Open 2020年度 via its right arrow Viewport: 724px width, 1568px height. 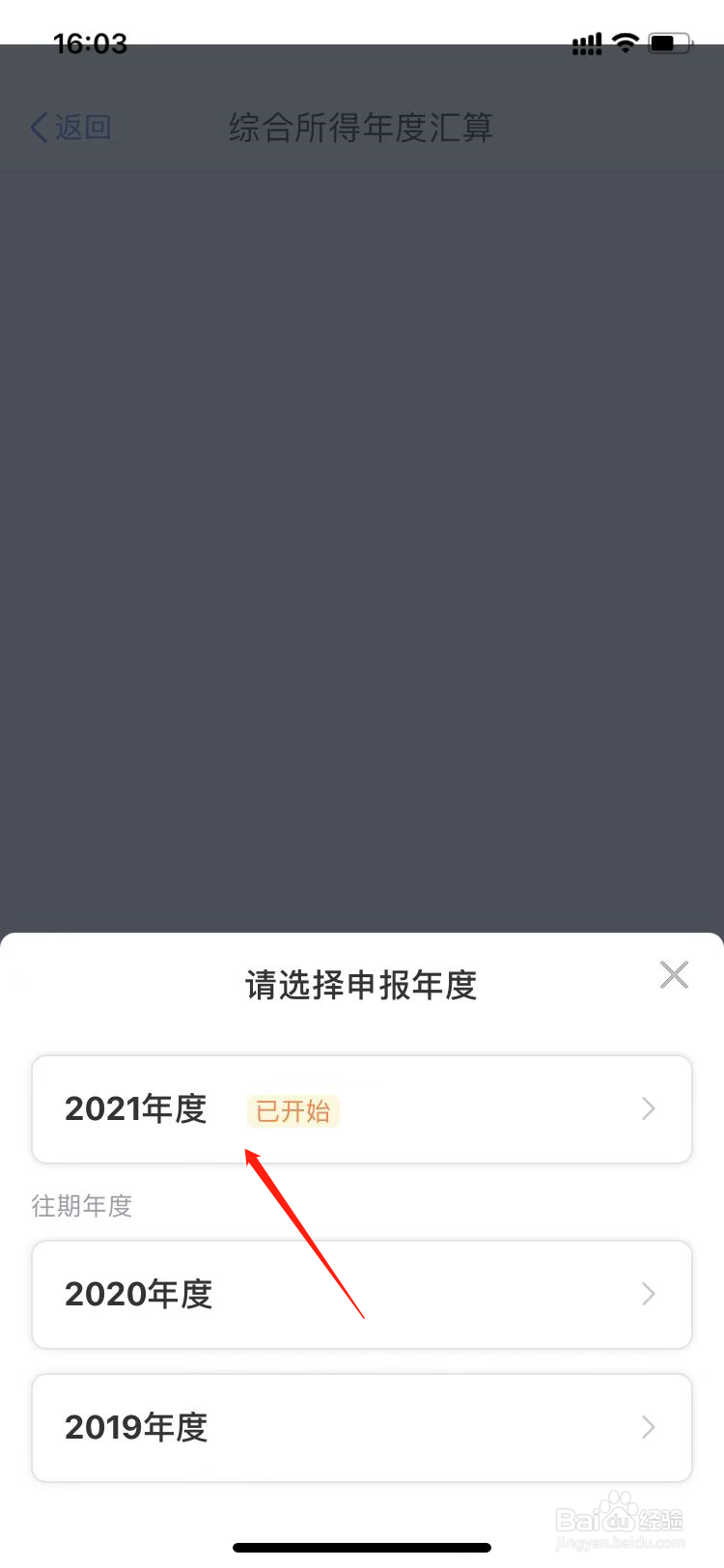point(648,1295)
